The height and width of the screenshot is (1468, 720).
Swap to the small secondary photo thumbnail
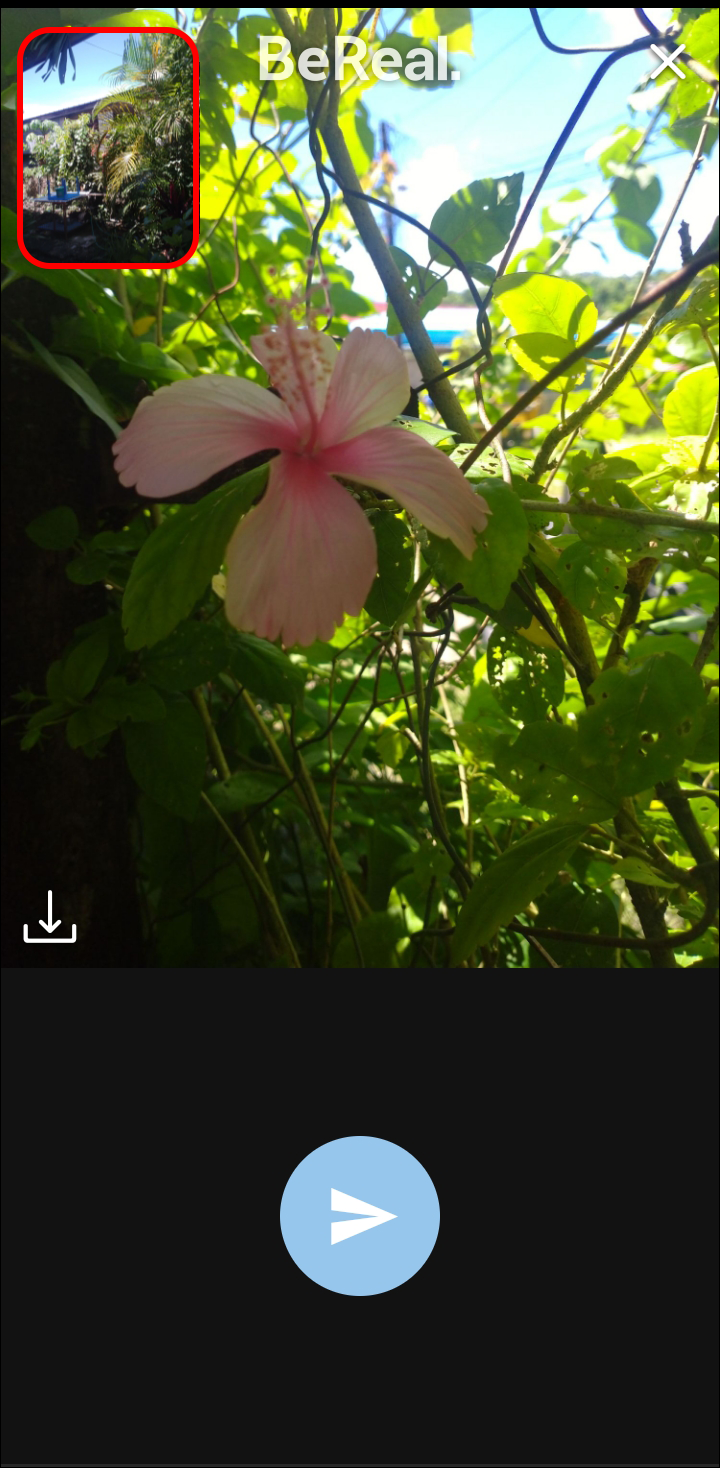pos(109,148)
